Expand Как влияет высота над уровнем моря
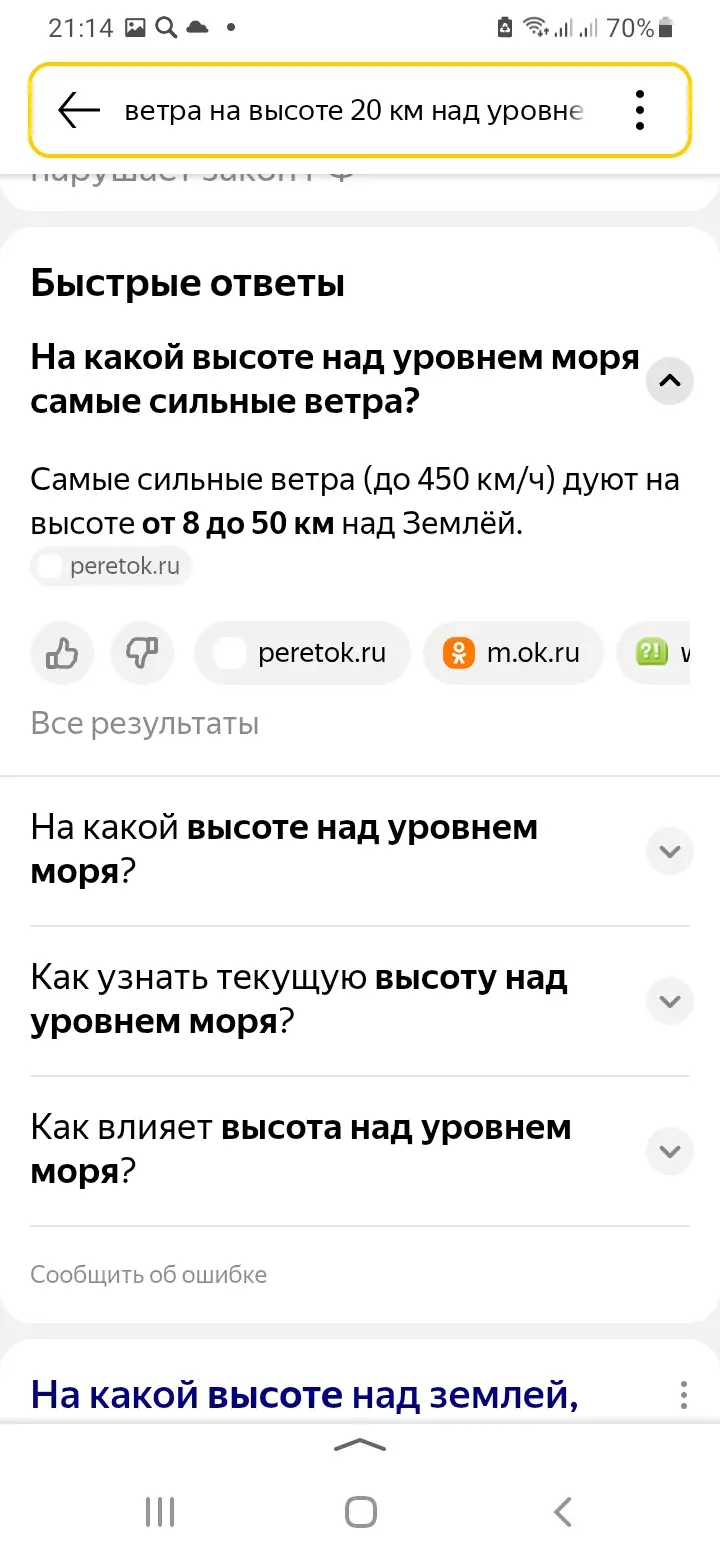Viewport: 720px width, 1560px height. pos(669,1151)
